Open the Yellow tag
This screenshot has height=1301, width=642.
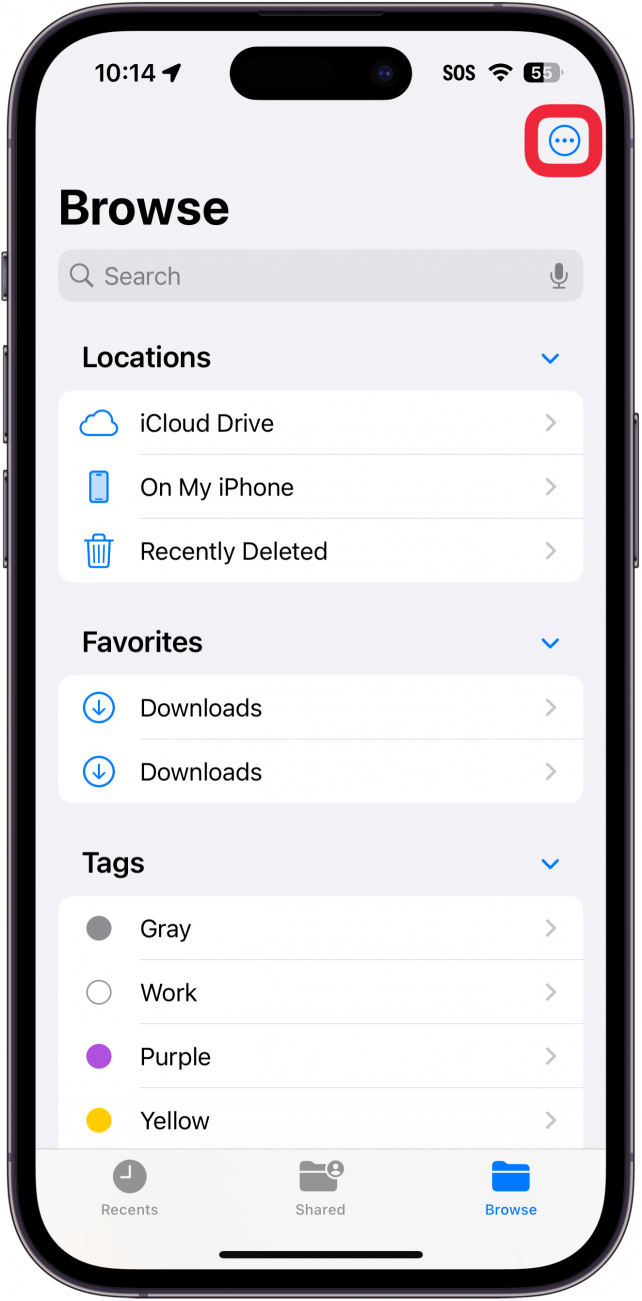pos(320,1121)
